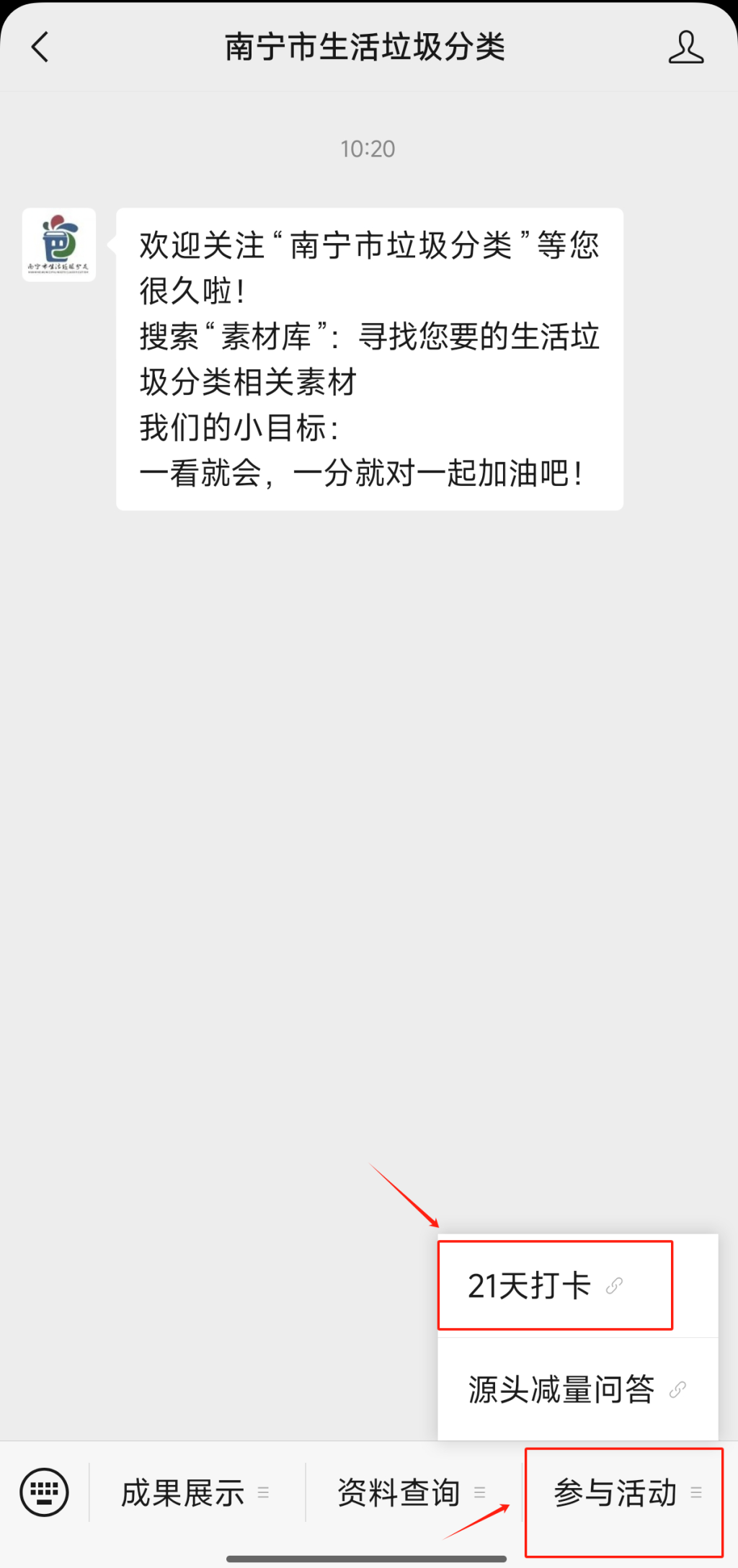Open the account profile icon
The height and width of the screenshot is (1568, 738).
click(x=685, y=48)
